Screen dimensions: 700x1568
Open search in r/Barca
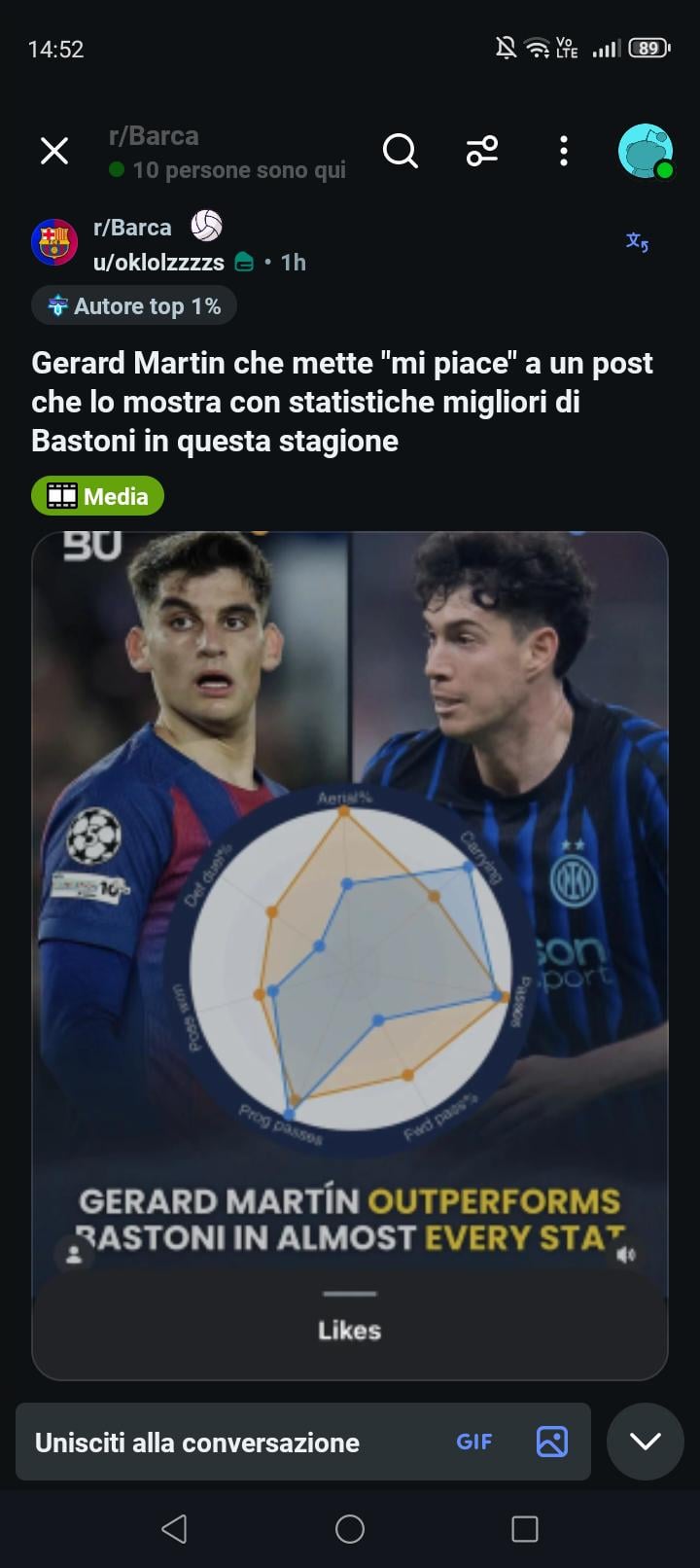pyautogui.click(x=400, y=151)
